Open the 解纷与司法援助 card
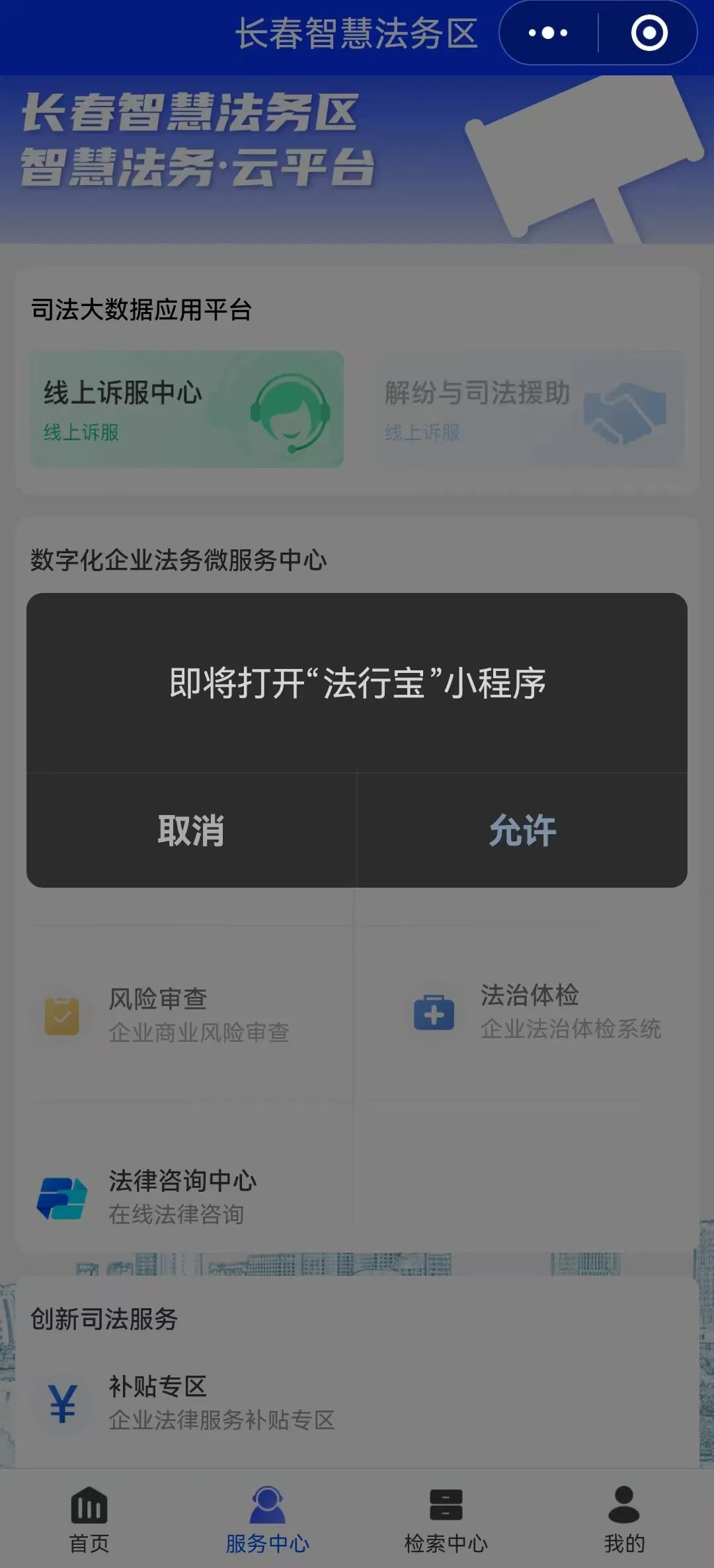The width and height of the screenshot is (714, 1568). [x=526, y=409]
